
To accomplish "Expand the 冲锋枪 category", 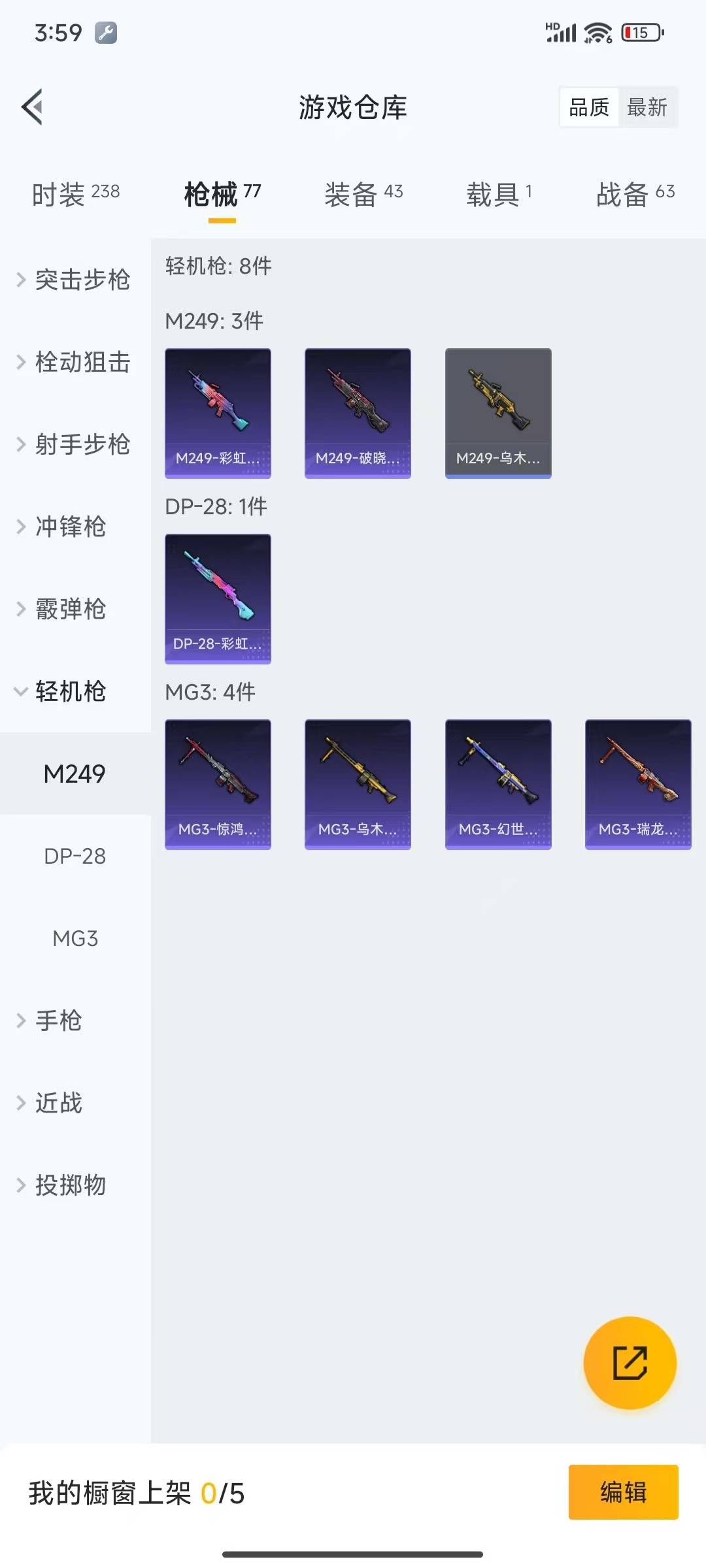I will click(63, 526).
